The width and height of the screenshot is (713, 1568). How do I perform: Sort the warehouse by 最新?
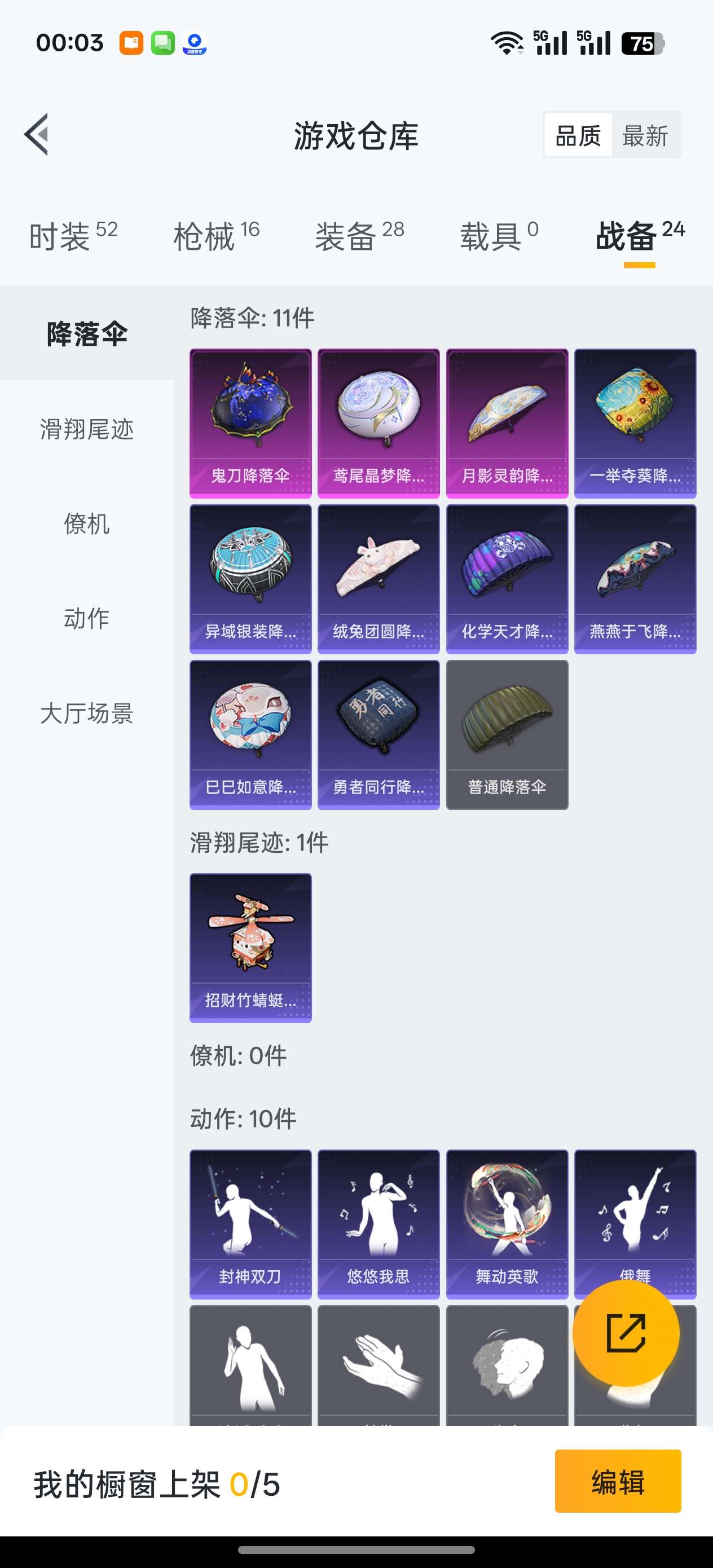[645, 135]
